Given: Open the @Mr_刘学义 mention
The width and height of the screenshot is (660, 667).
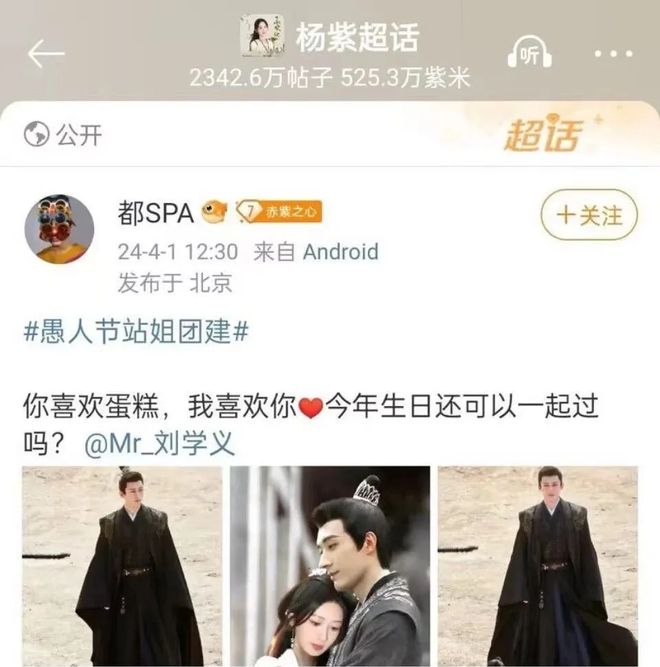Looking at the screenshot, I should pos(159,443).
